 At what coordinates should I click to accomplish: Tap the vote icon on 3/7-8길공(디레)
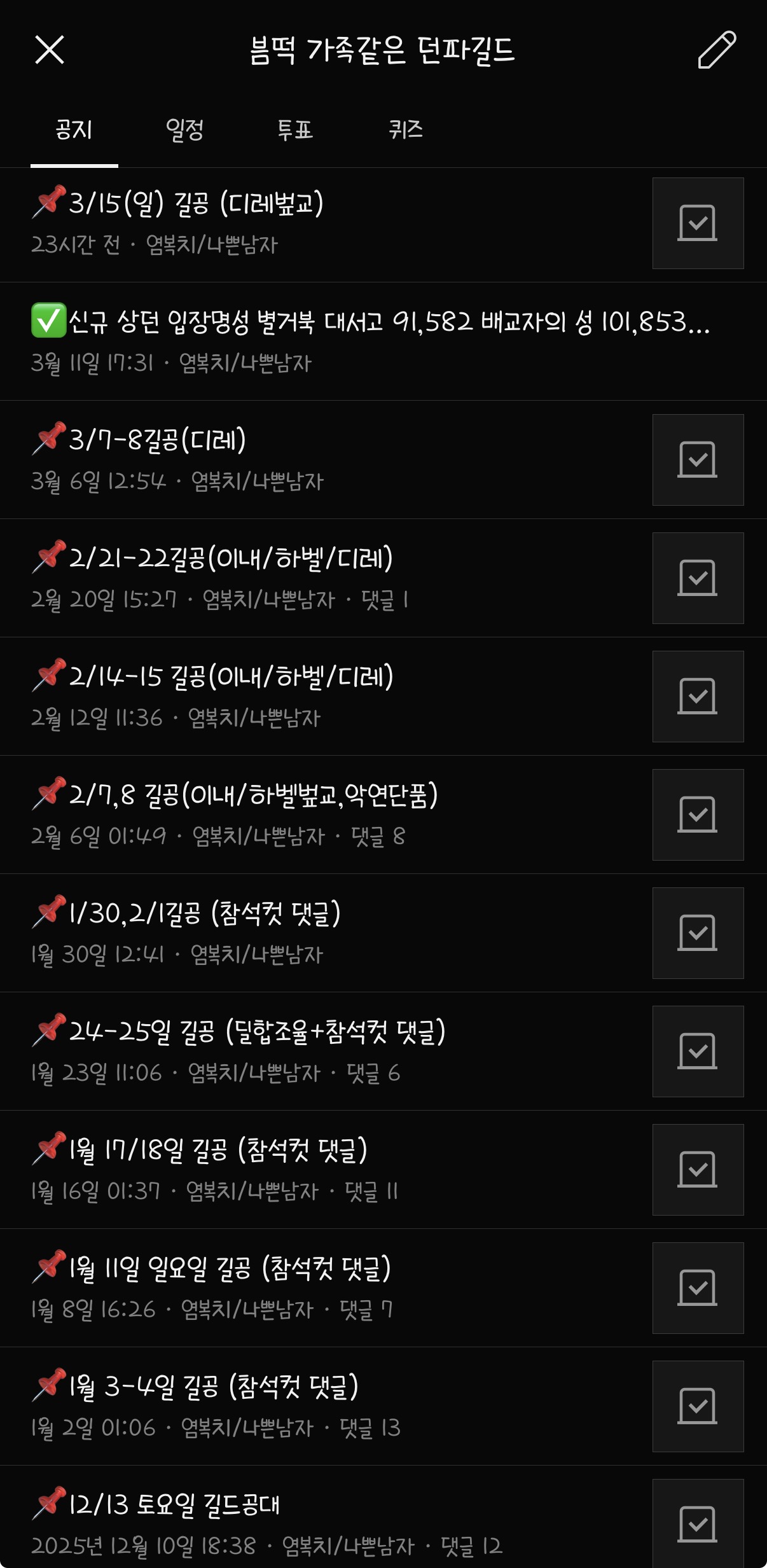click(698, 460)
